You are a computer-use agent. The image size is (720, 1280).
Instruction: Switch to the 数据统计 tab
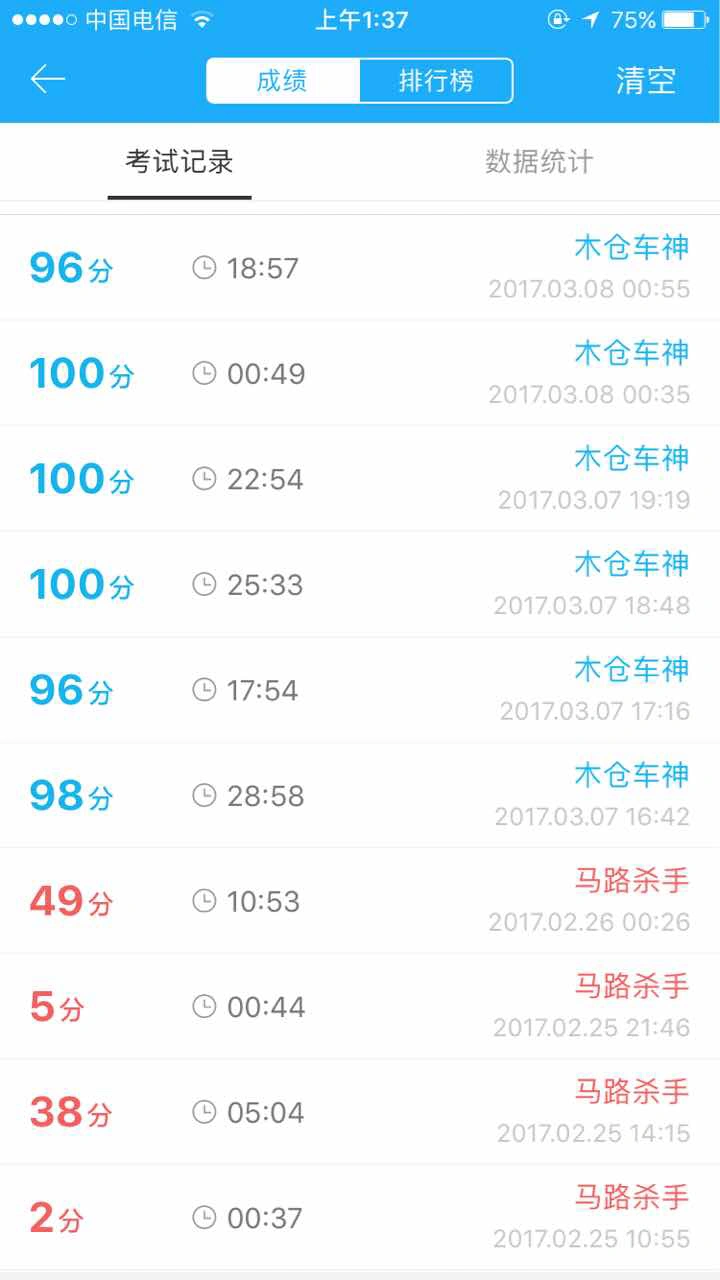tap(540, 162)
